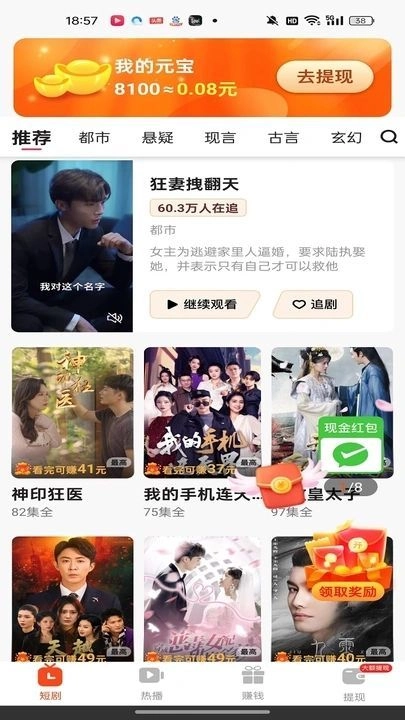Tap the 现金红包 floating widget
Viewport: 405px width, 720px height.
click(351, 445)
